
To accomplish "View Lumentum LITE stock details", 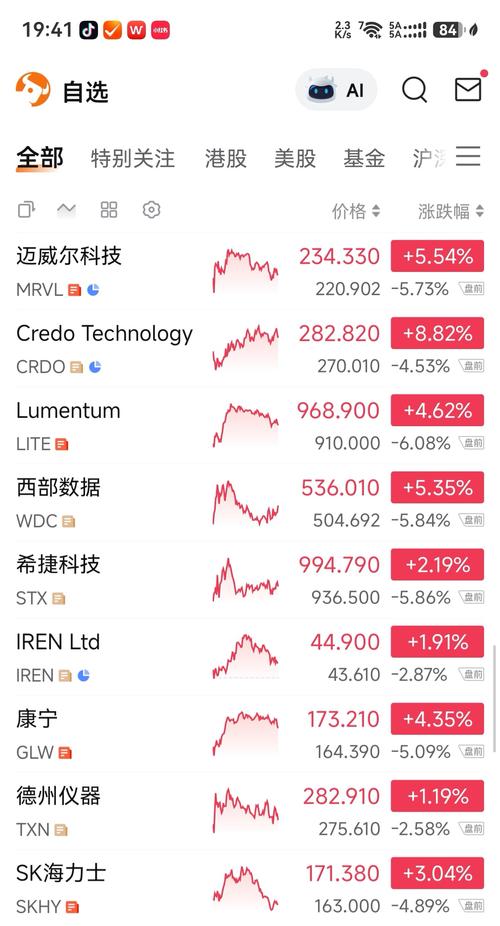I will click(250, 426).
